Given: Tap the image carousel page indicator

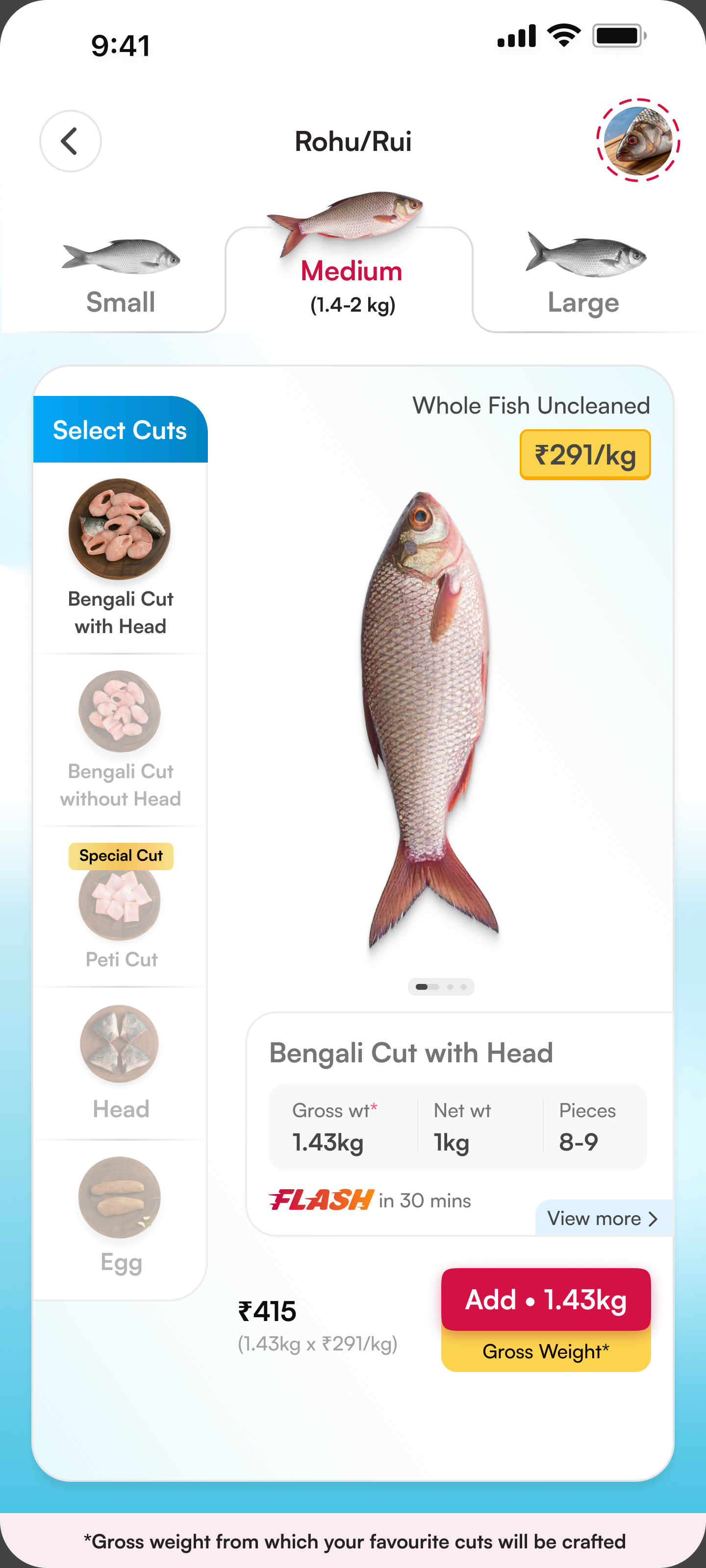Looking at the screenshot, I should (441, 987).
